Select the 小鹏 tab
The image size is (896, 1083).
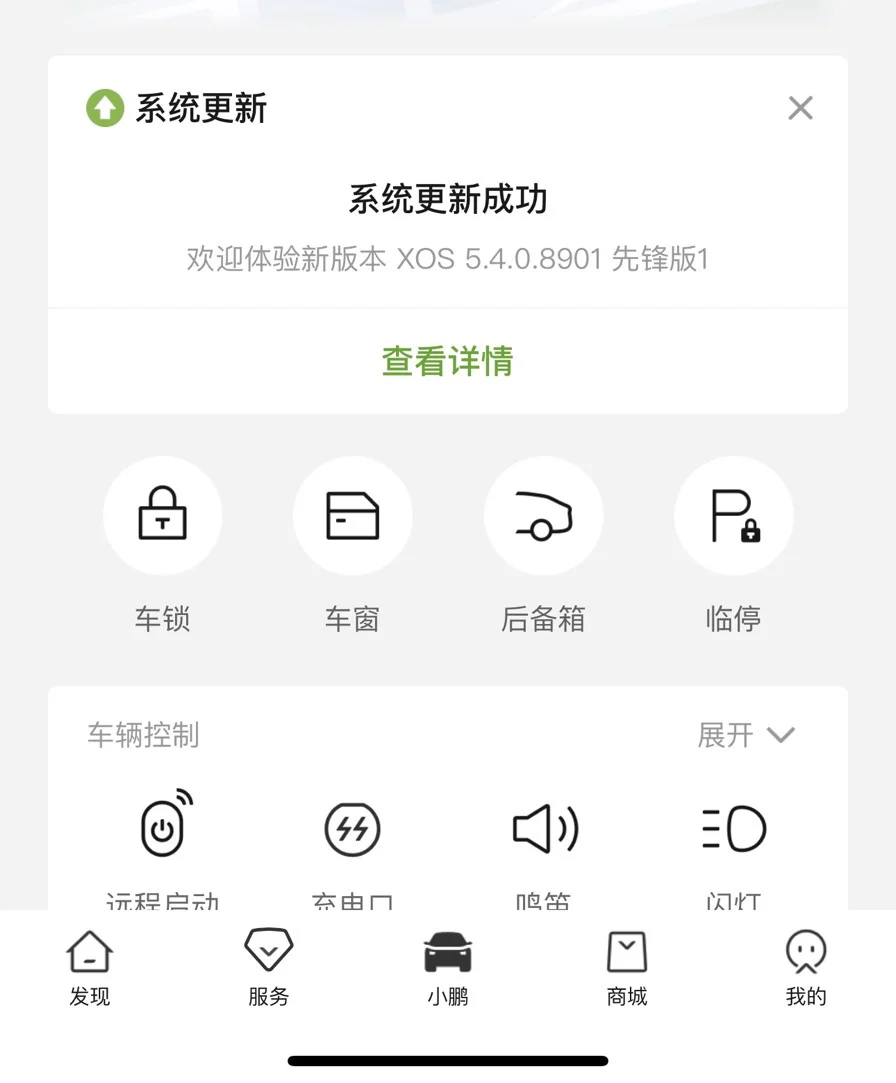tap(447, 967)
